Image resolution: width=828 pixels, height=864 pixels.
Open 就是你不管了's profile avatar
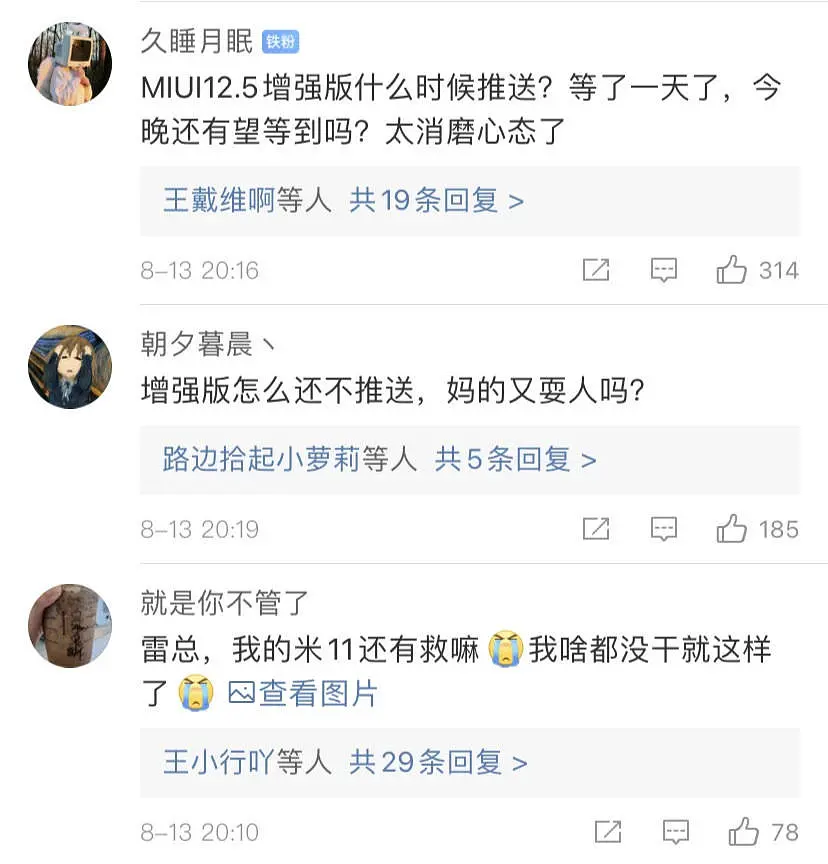[x=69, y=626]
